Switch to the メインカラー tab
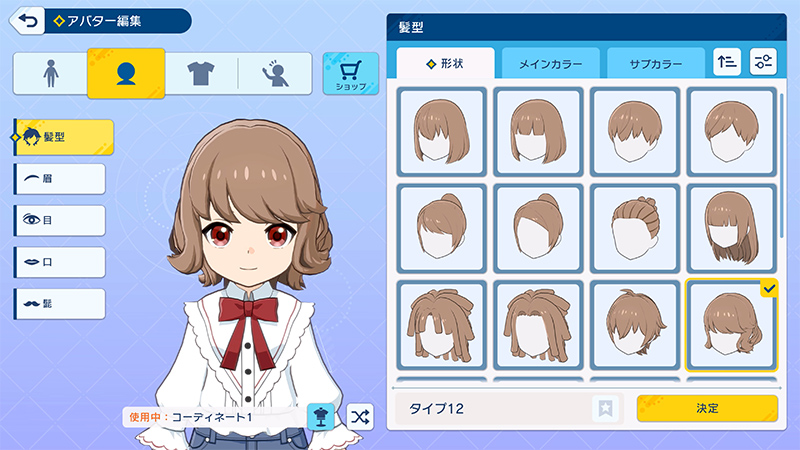 tap(550, 64)
